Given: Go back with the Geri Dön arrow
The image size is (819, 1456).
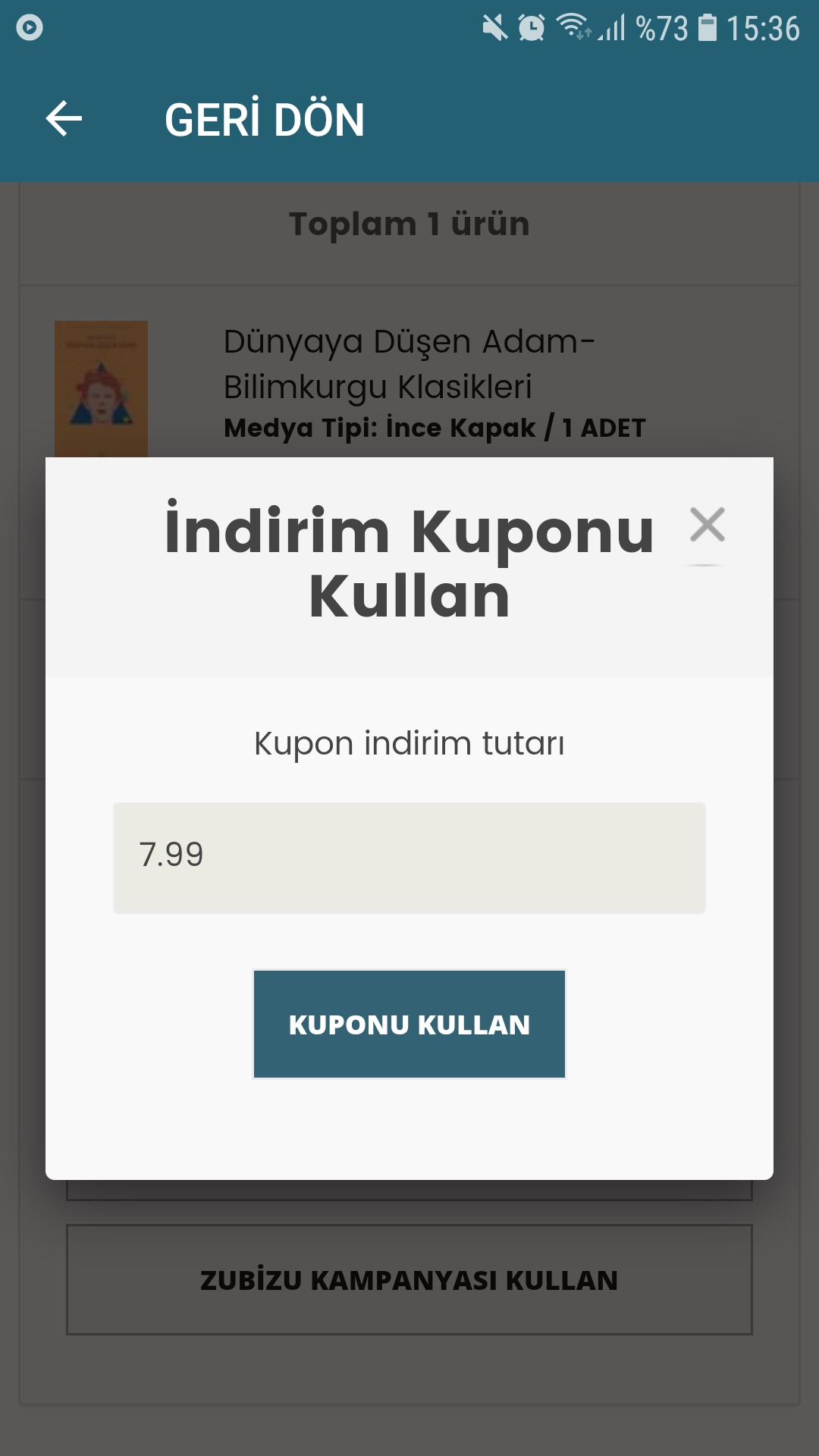Looking at the screenshot, I should (x=64, y=119).
